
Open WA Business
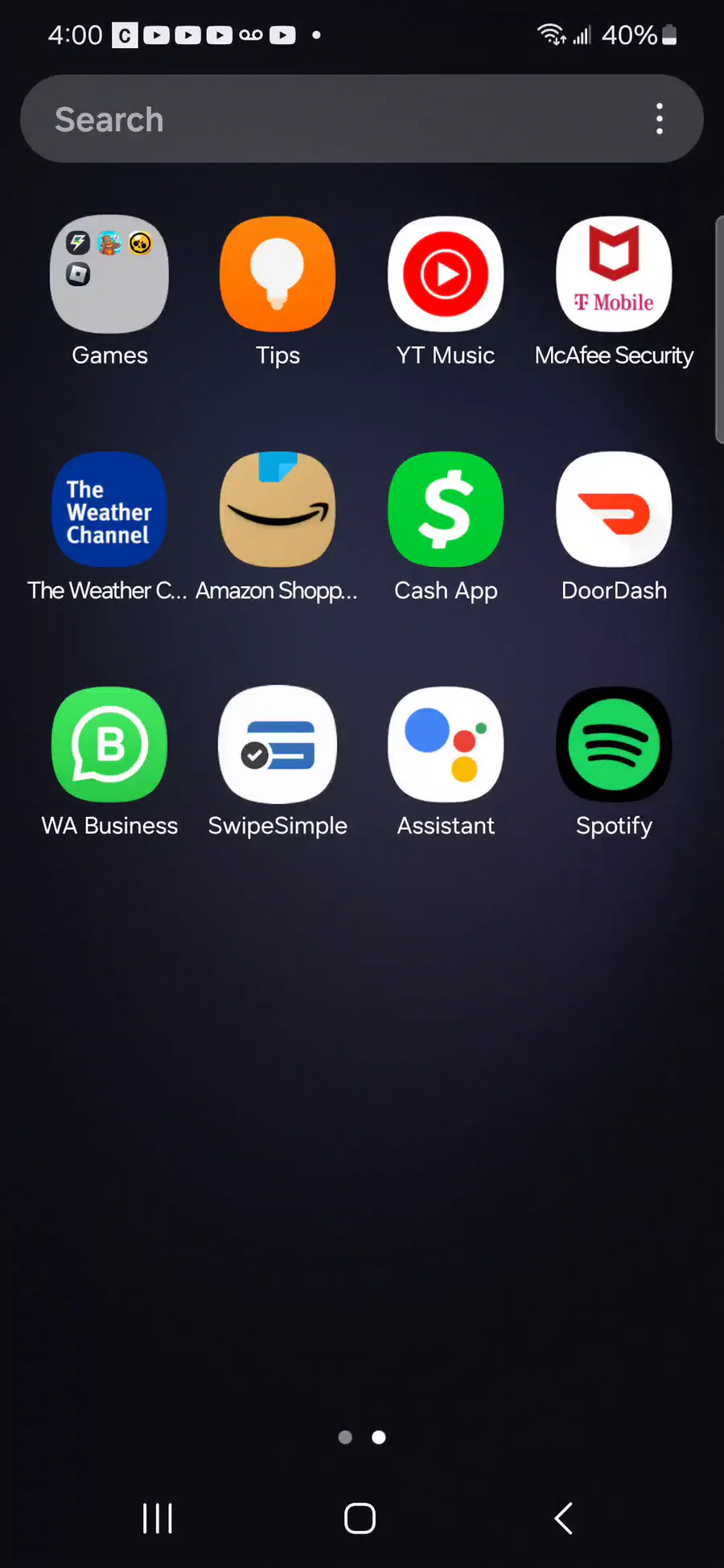(109, 745)
